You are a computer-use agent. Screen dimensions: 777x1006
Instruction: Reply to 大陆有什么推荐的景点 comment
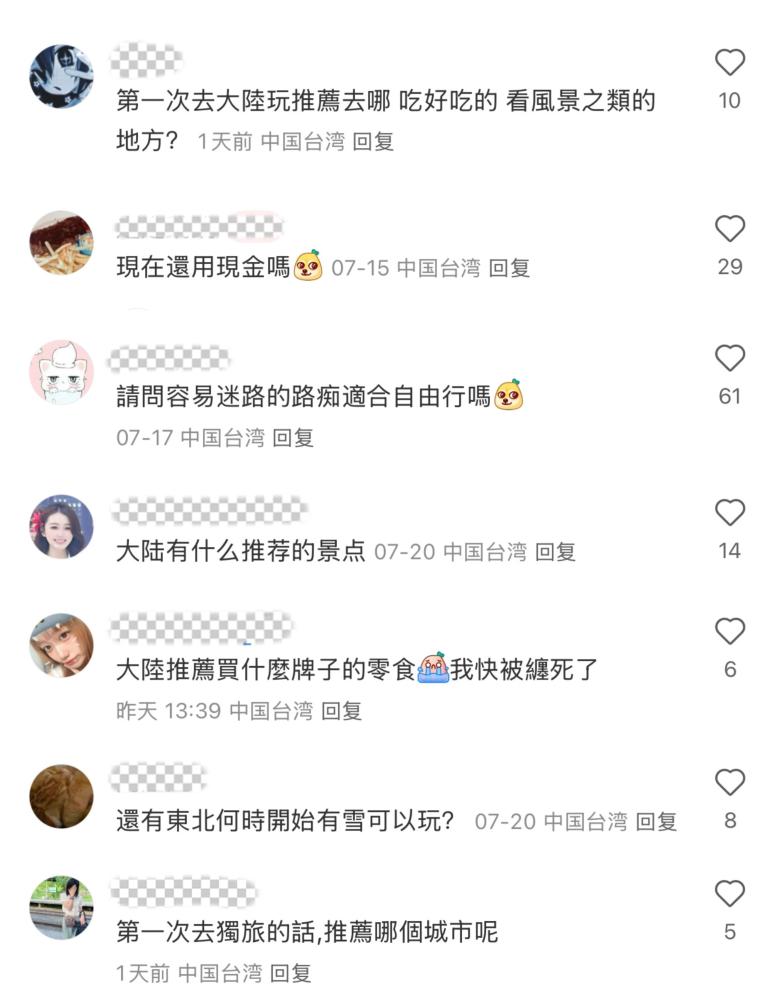tap(555, 551)
